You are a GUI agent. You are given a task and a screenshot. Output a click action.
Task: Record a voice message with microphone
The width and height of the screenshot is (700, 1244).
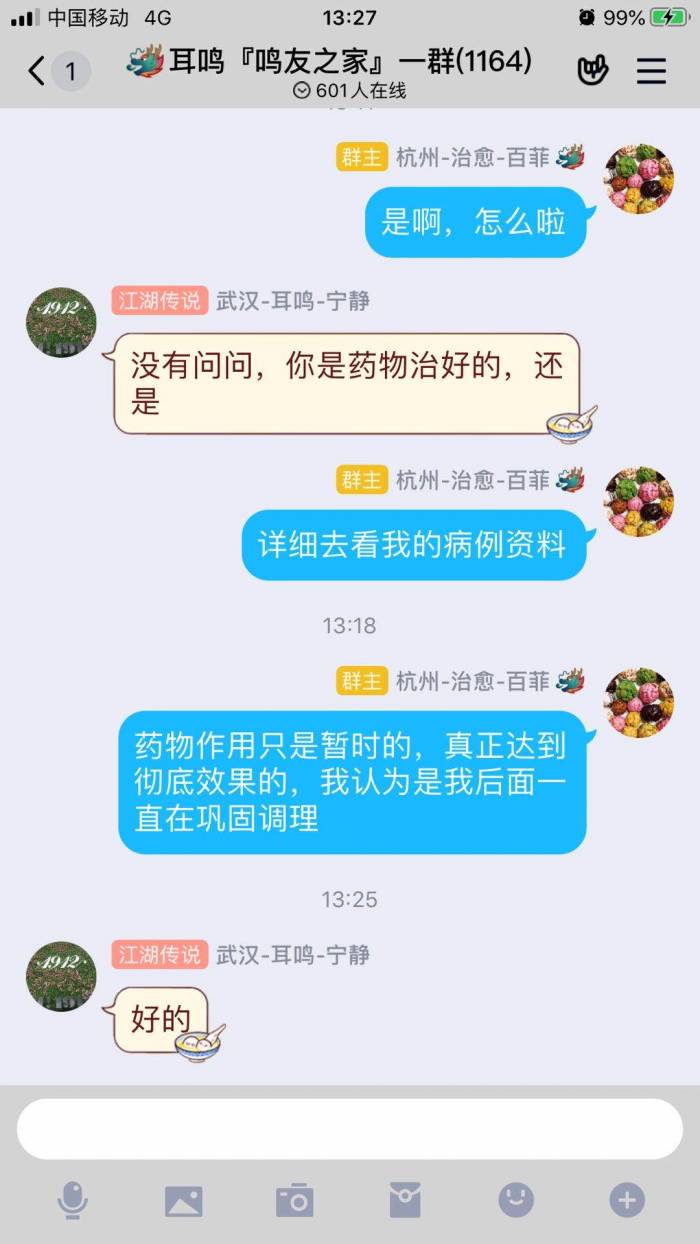click(72, 1200)
